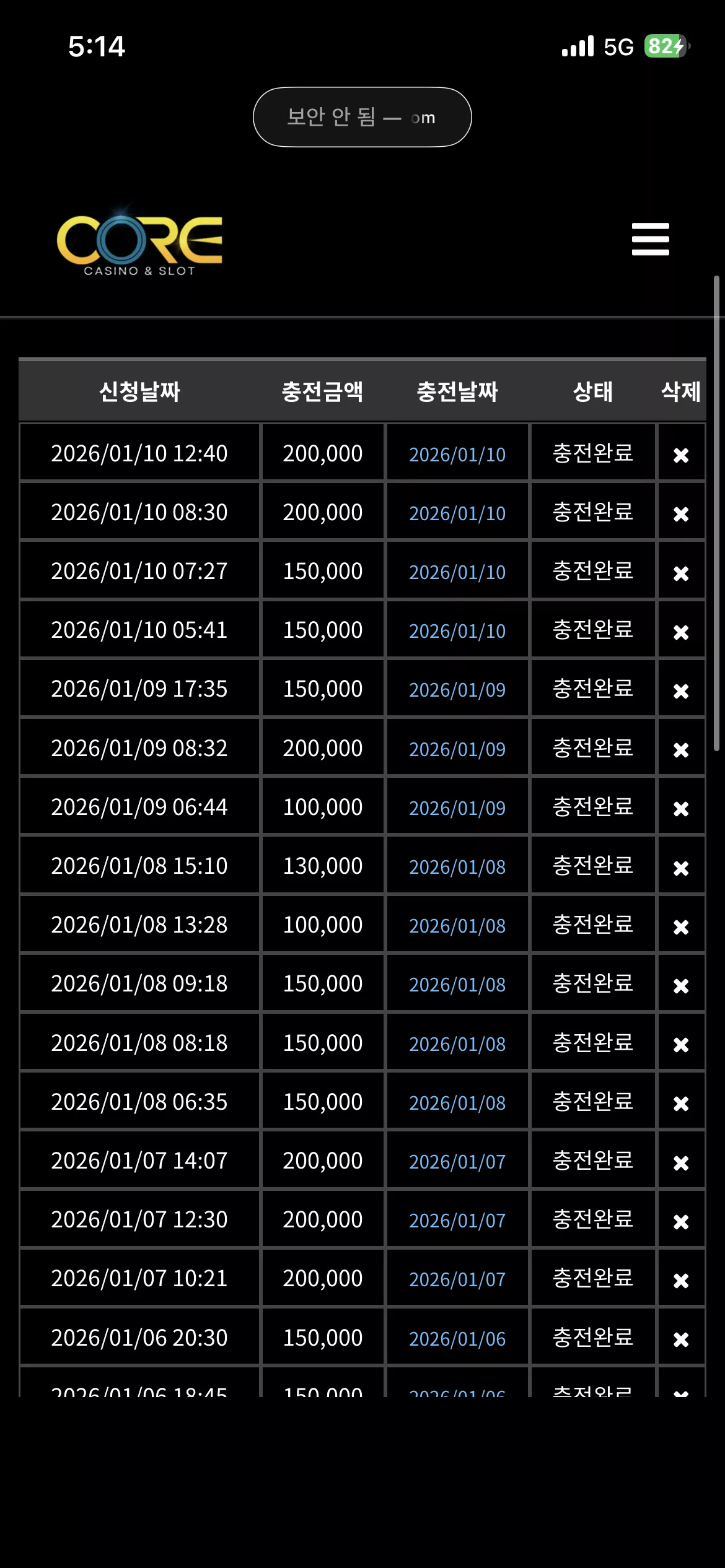Delete the 2026/01/07 12:30 entry
Screen dimensions: 725x1568
coord(681,1222)
